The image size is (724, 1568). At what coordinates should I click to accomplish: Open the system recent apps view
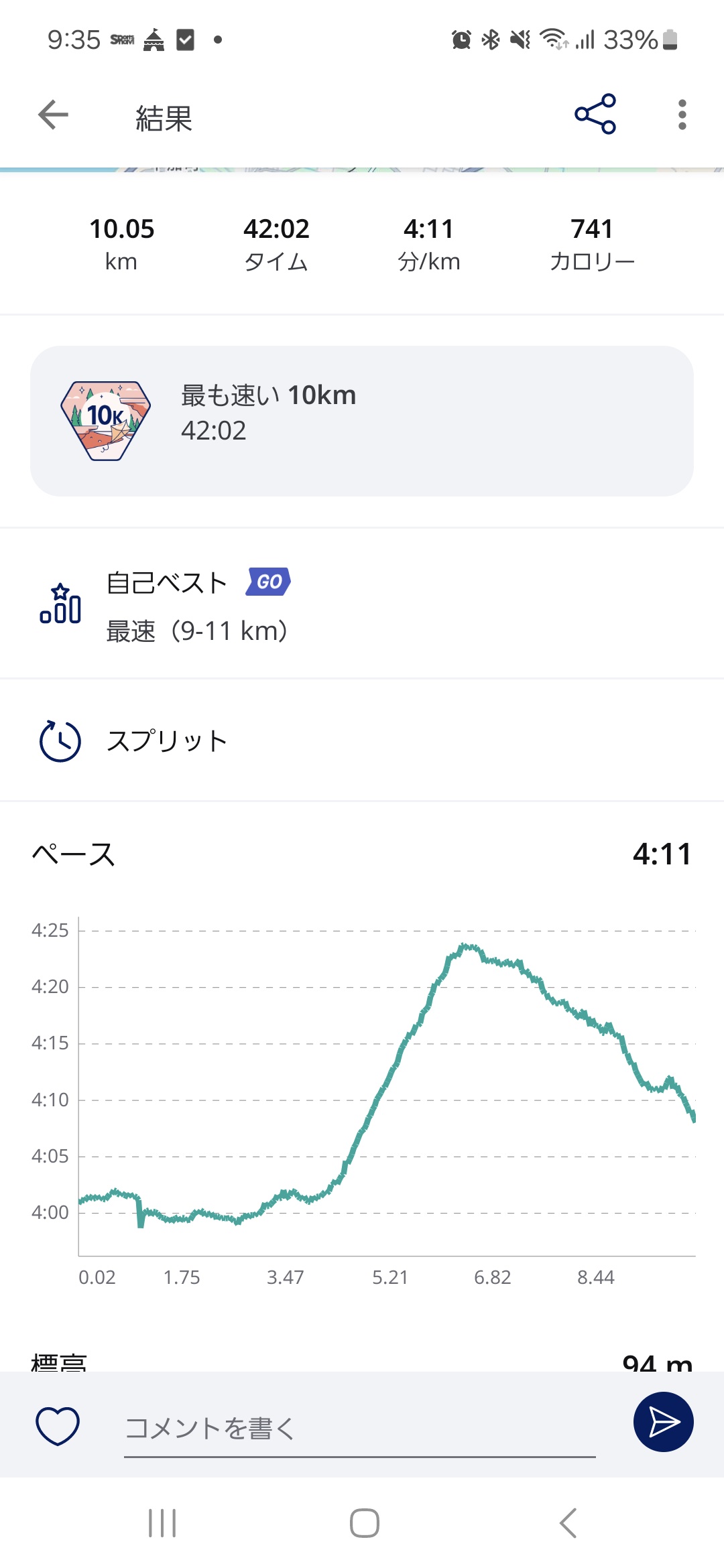(x=162, y=1523)
